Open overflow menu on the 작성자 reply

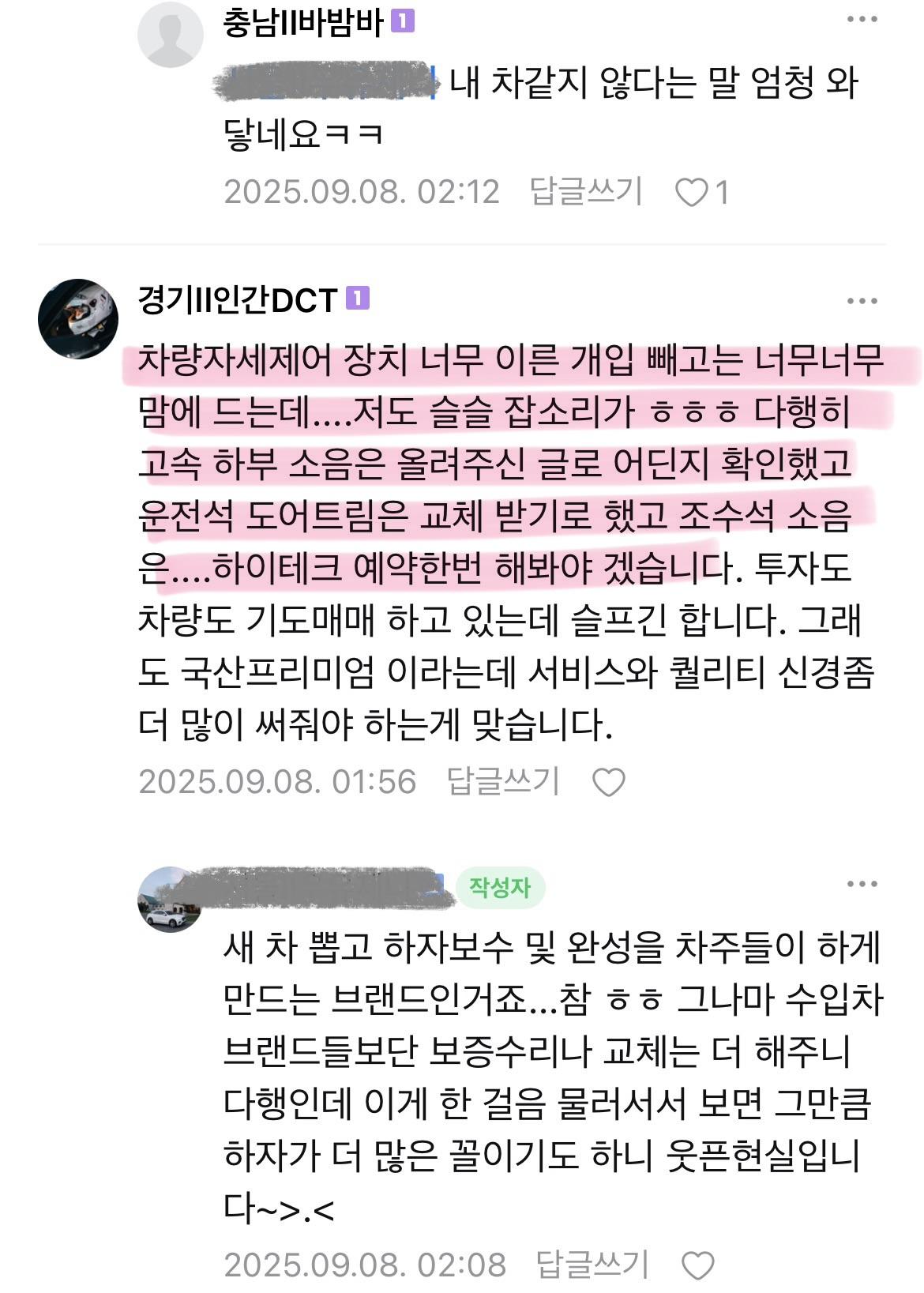(862, 885)
